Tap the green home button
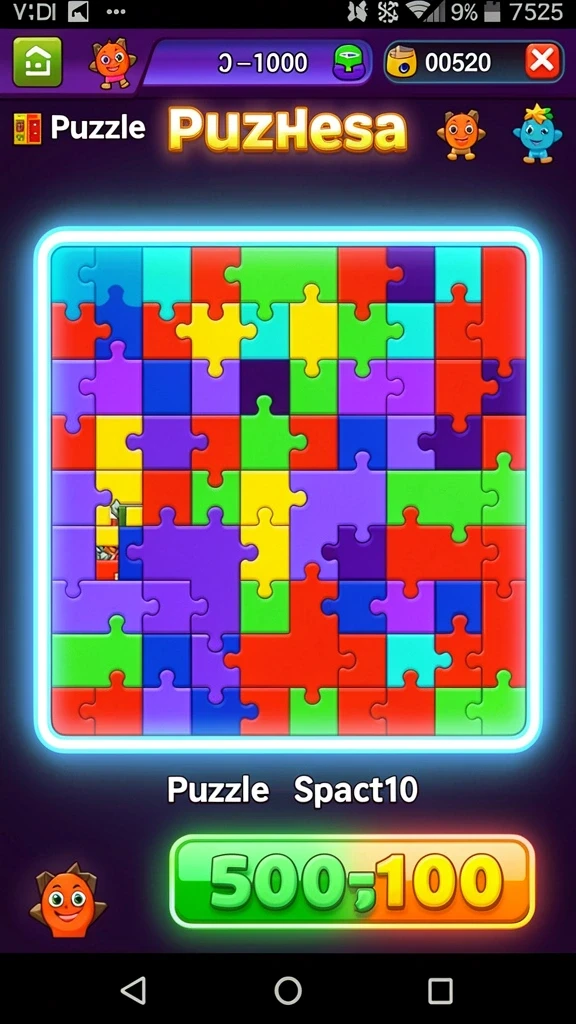576x1024 pixels. 37,62
